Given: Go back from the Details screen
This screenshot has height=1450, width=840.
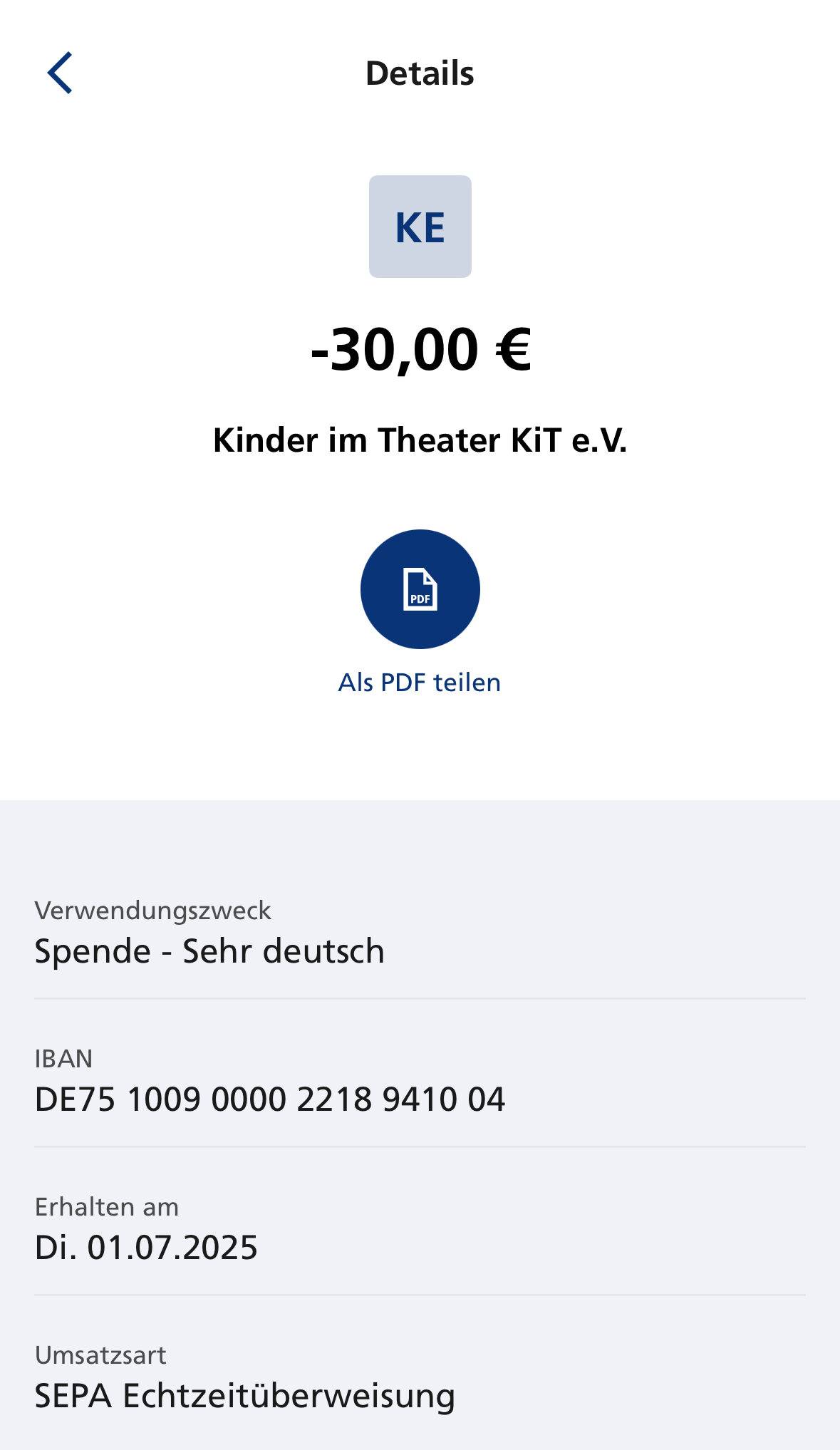Looking at the screenshot, I should tap(60, 73).
